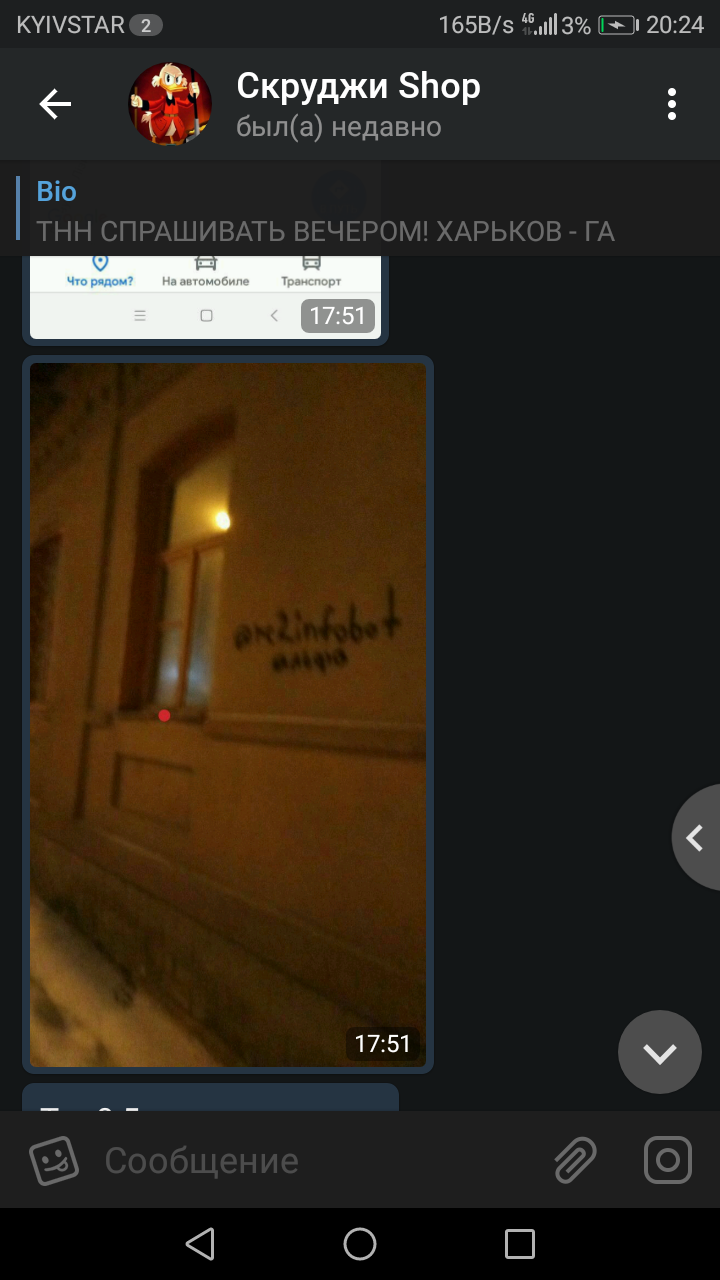Attach a file with the paperclip
Viewport: 720px width, 1280px height.
coord(575,1160)
